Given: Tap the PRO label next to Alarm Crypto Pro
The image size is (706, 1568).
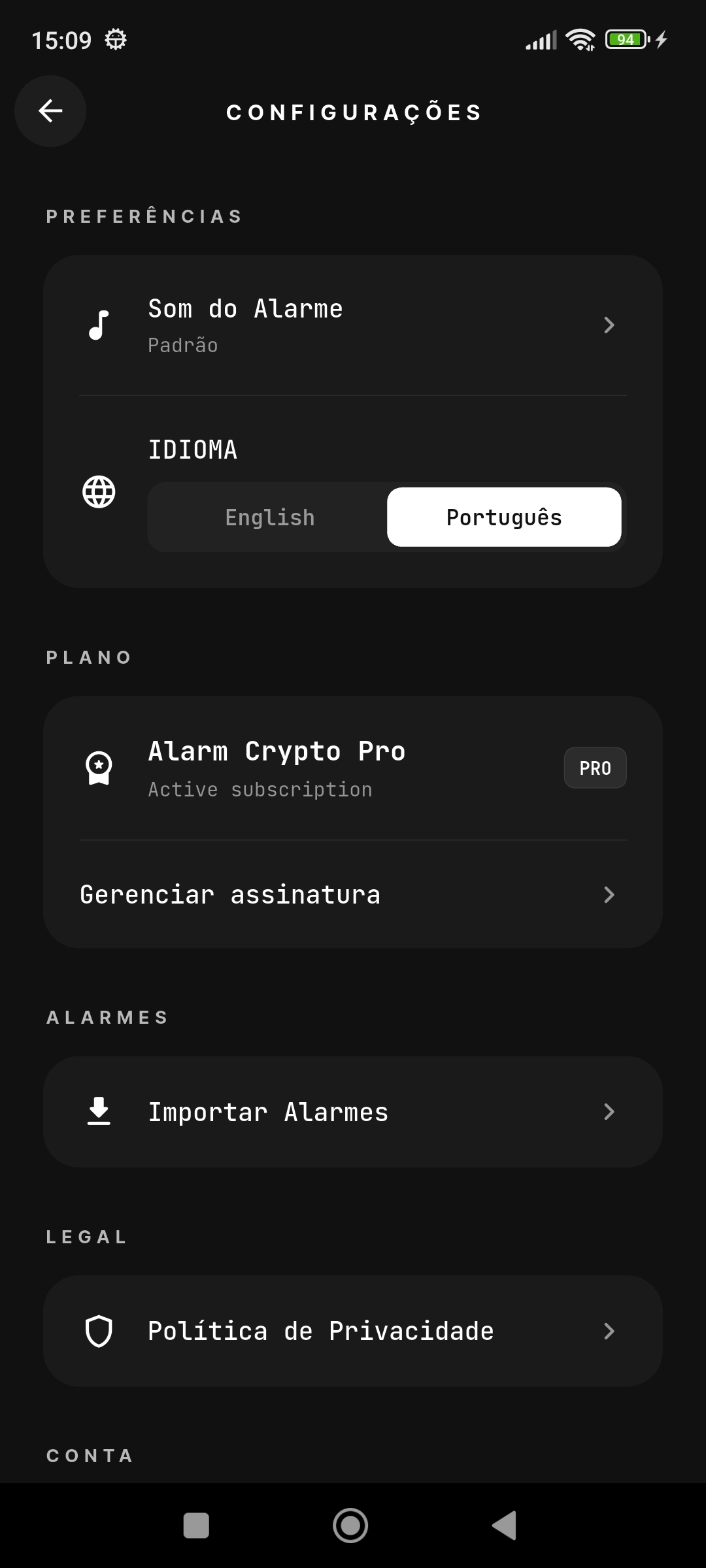Looking at the screenshot, I should click(595, 768).
